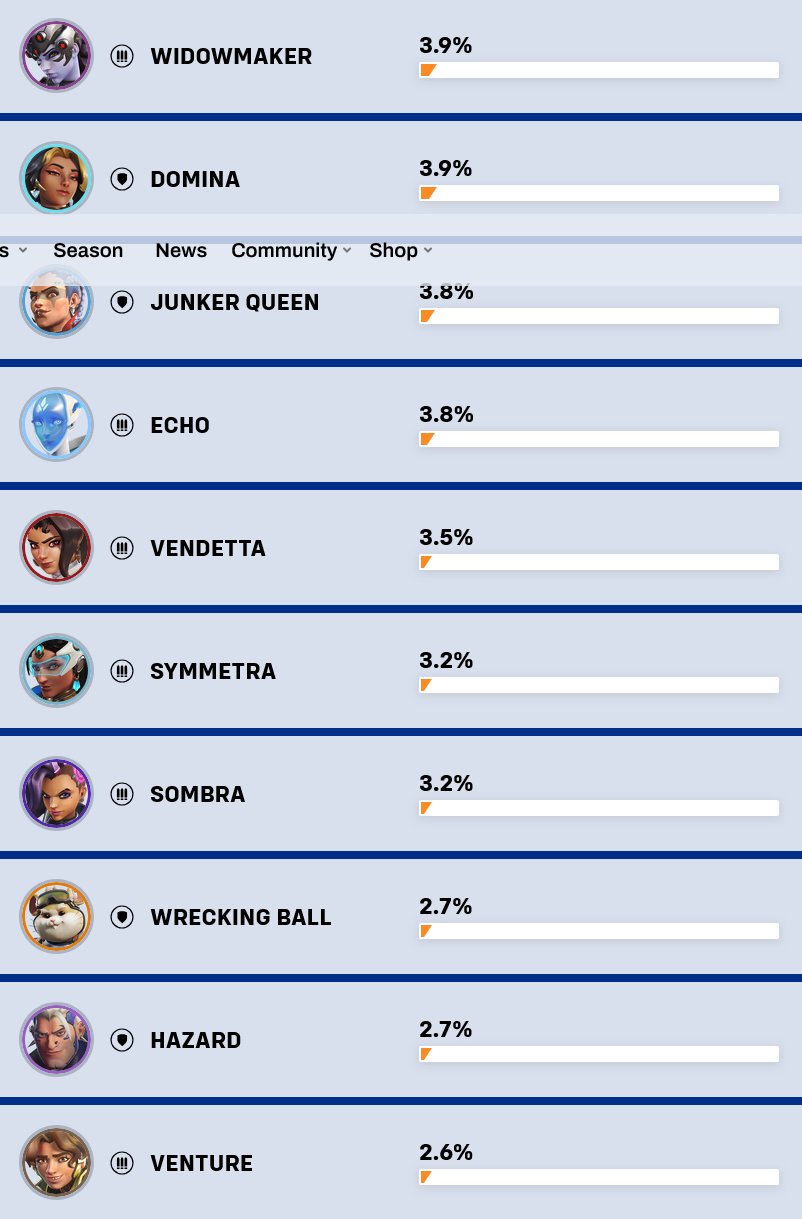
Task: Go to the News section
Action: 181,250
